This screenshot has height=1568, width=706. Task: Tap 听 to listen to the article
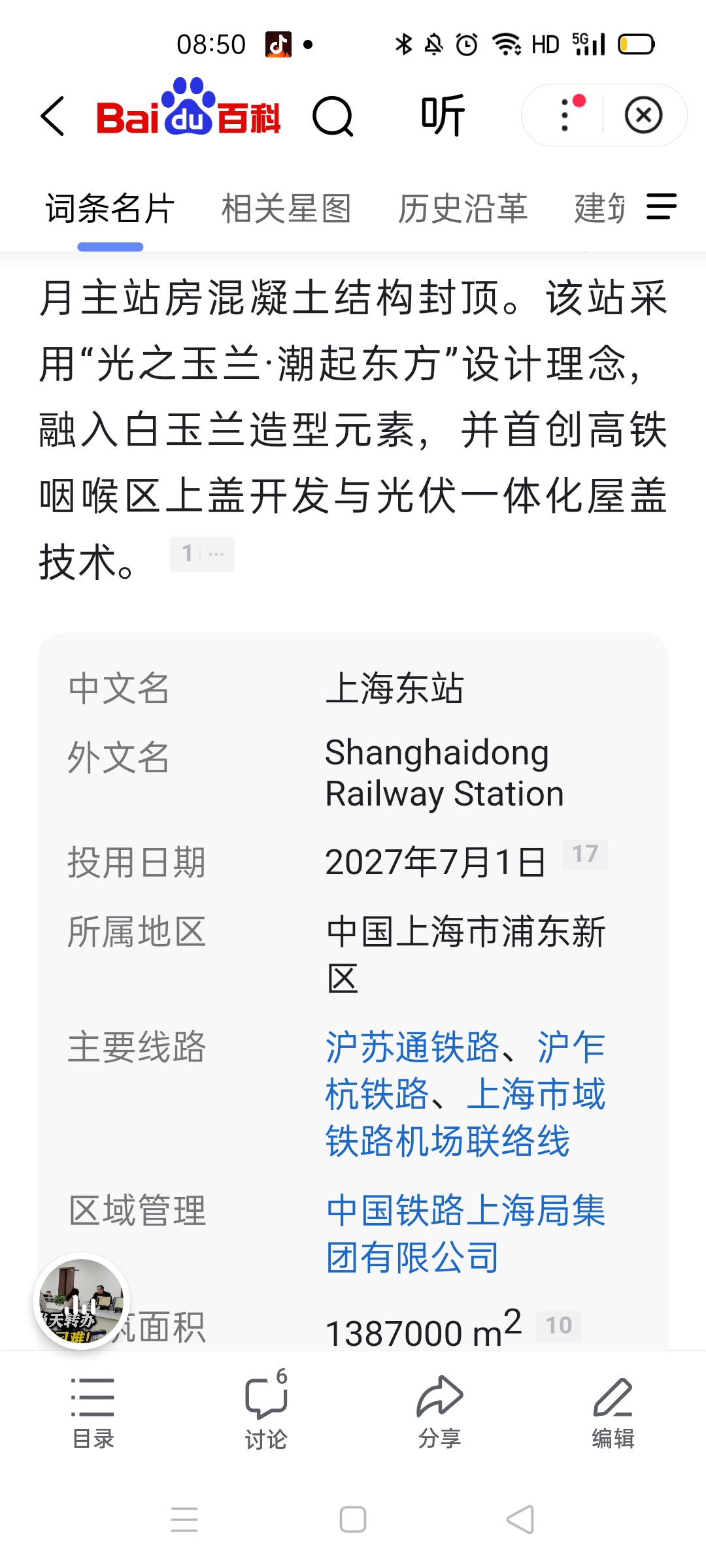tap(443, 116)
